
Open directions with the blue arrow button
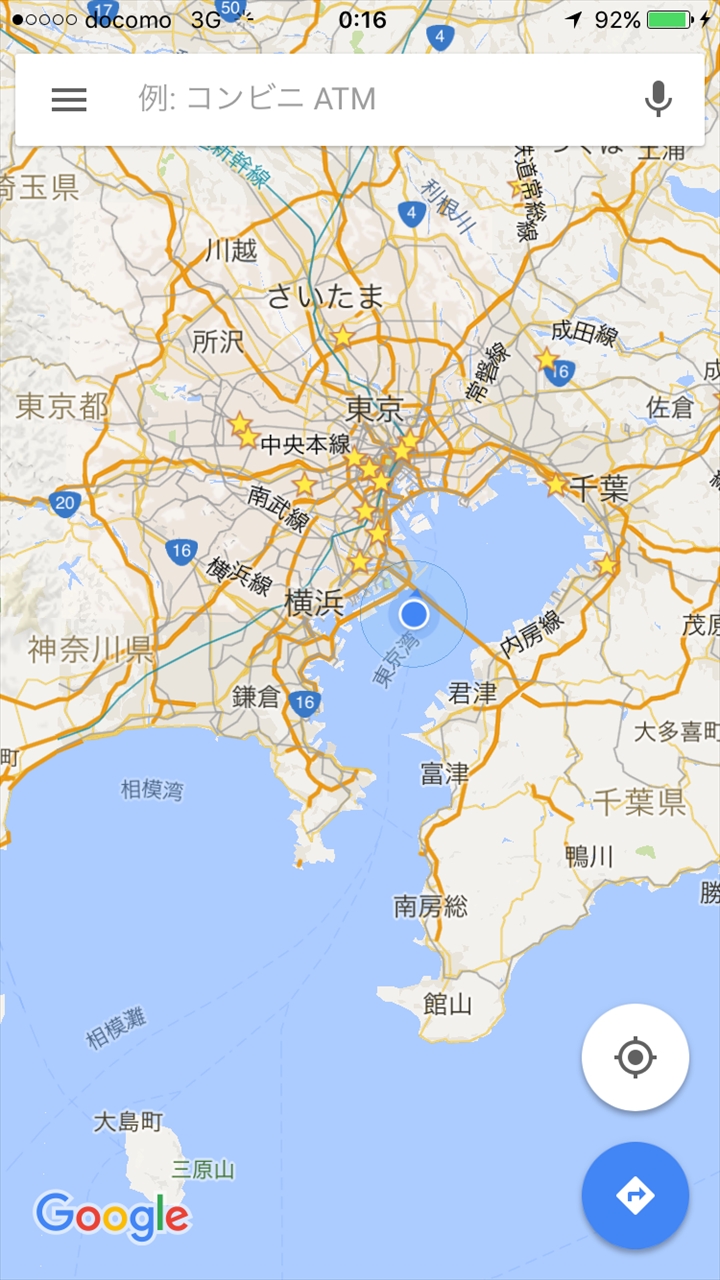(x=635, y=1195)
